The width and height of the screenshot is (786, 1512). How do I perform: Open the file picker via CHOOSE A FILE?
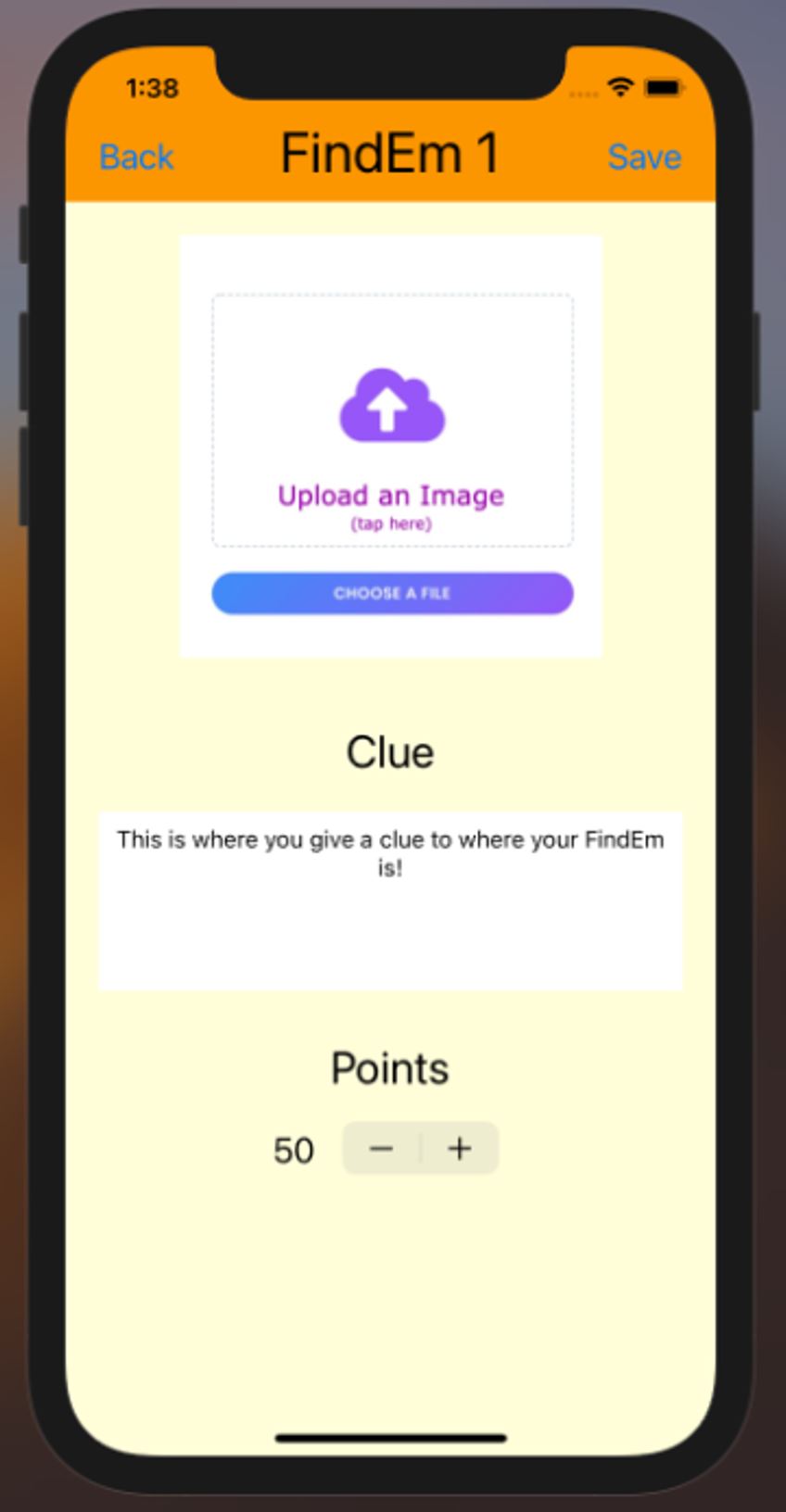[x=392, y=593]
